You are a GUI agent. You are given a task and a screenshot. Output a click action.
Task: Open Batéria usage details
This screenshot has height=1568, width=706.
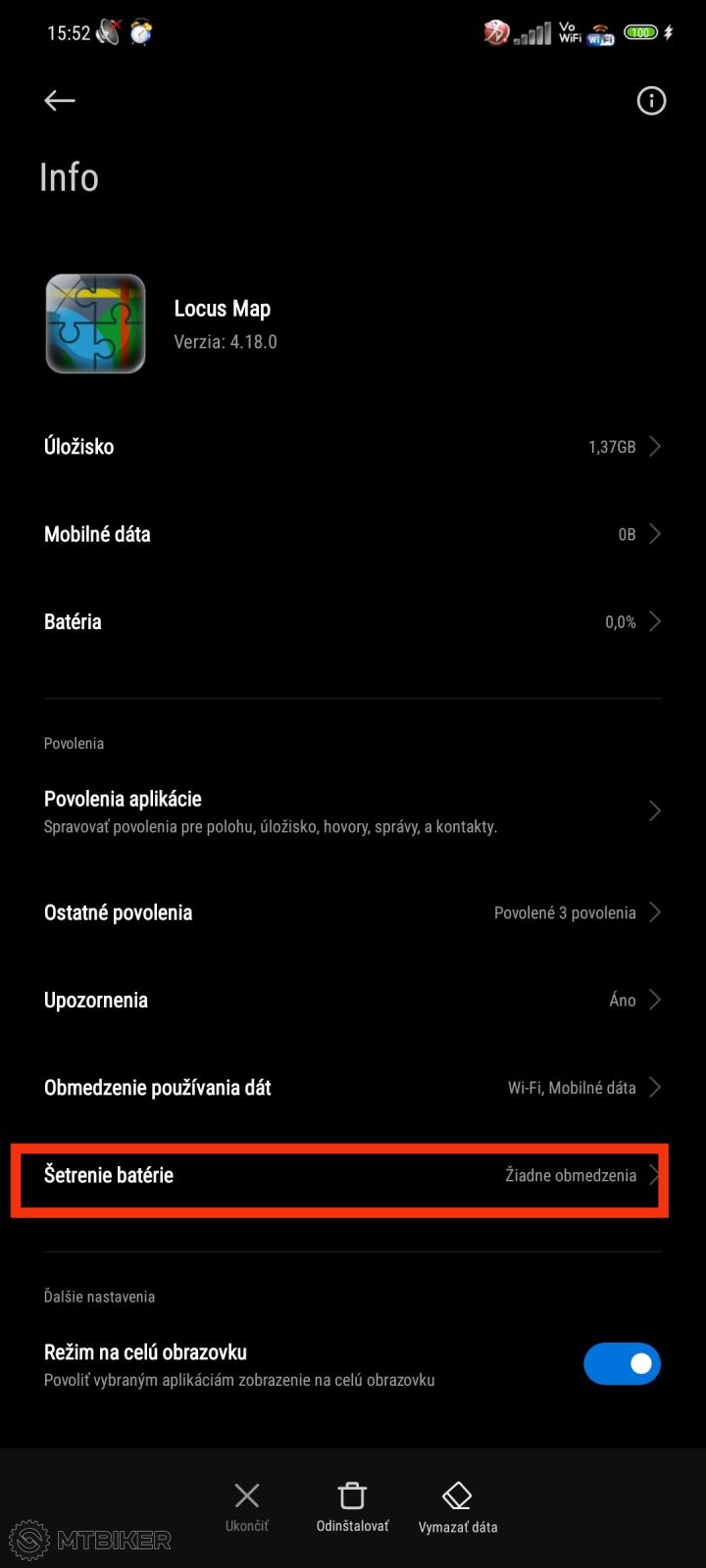[353, 621]
